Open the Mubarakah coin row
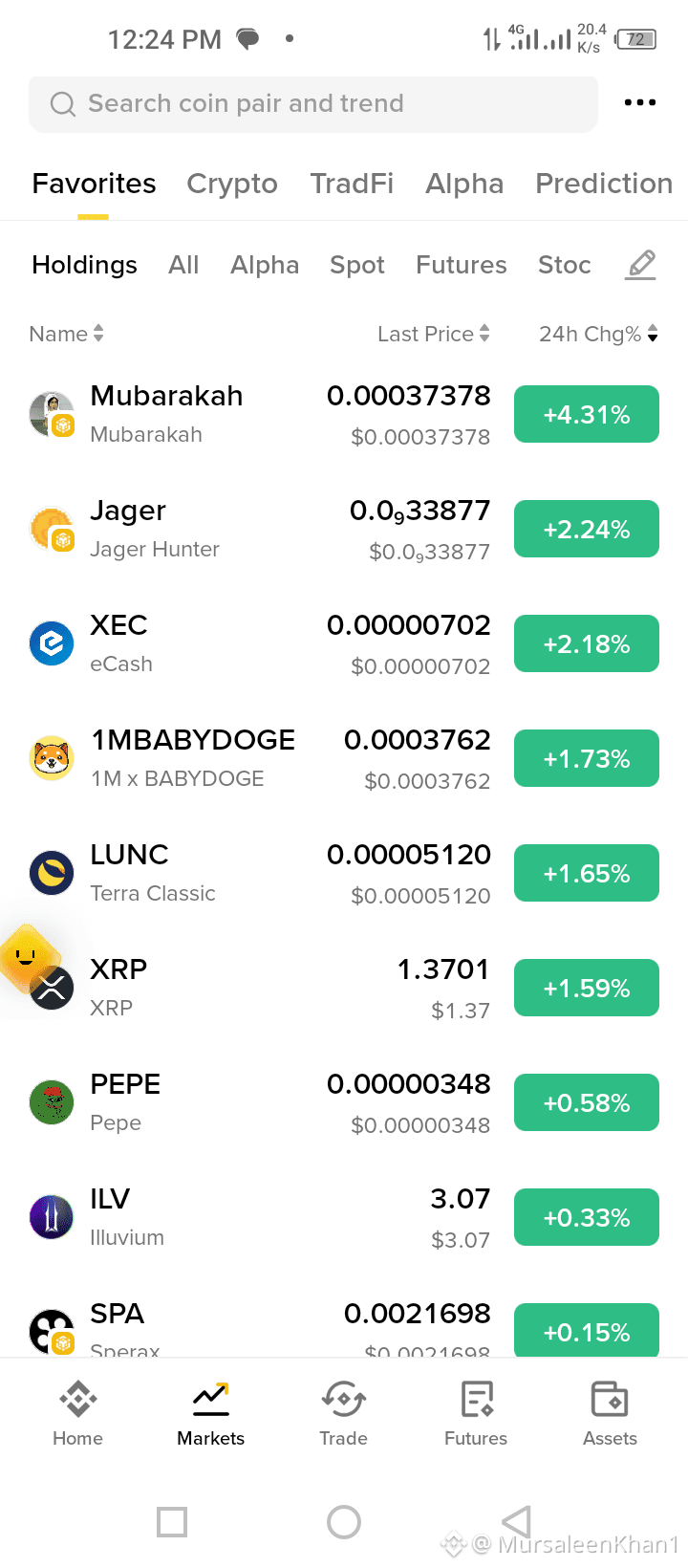688x1568 pixels. click(x=344, y=414)
